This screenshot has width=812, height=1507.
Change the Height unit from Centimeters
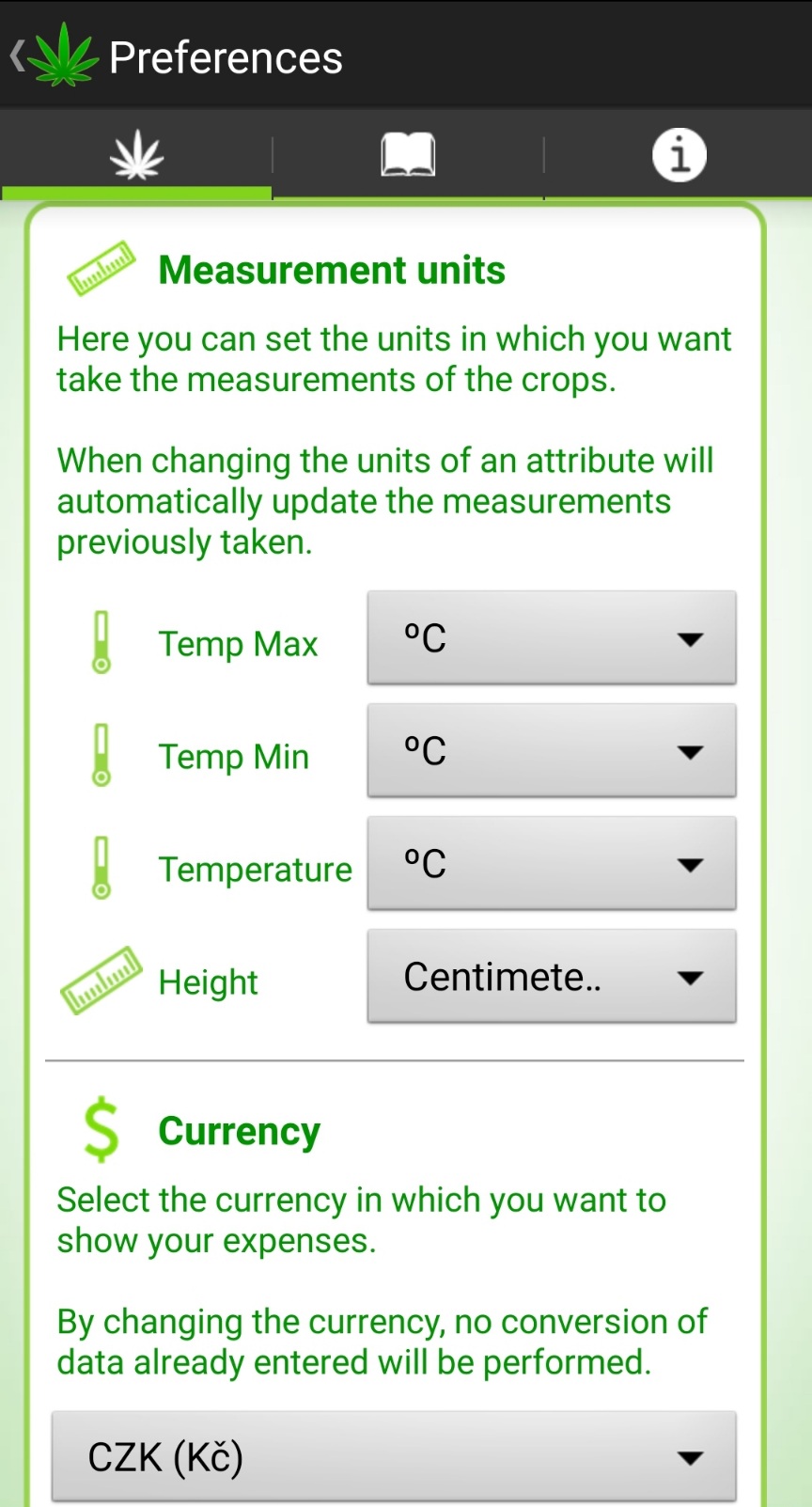pyautogui.click(x=551, y=977)
